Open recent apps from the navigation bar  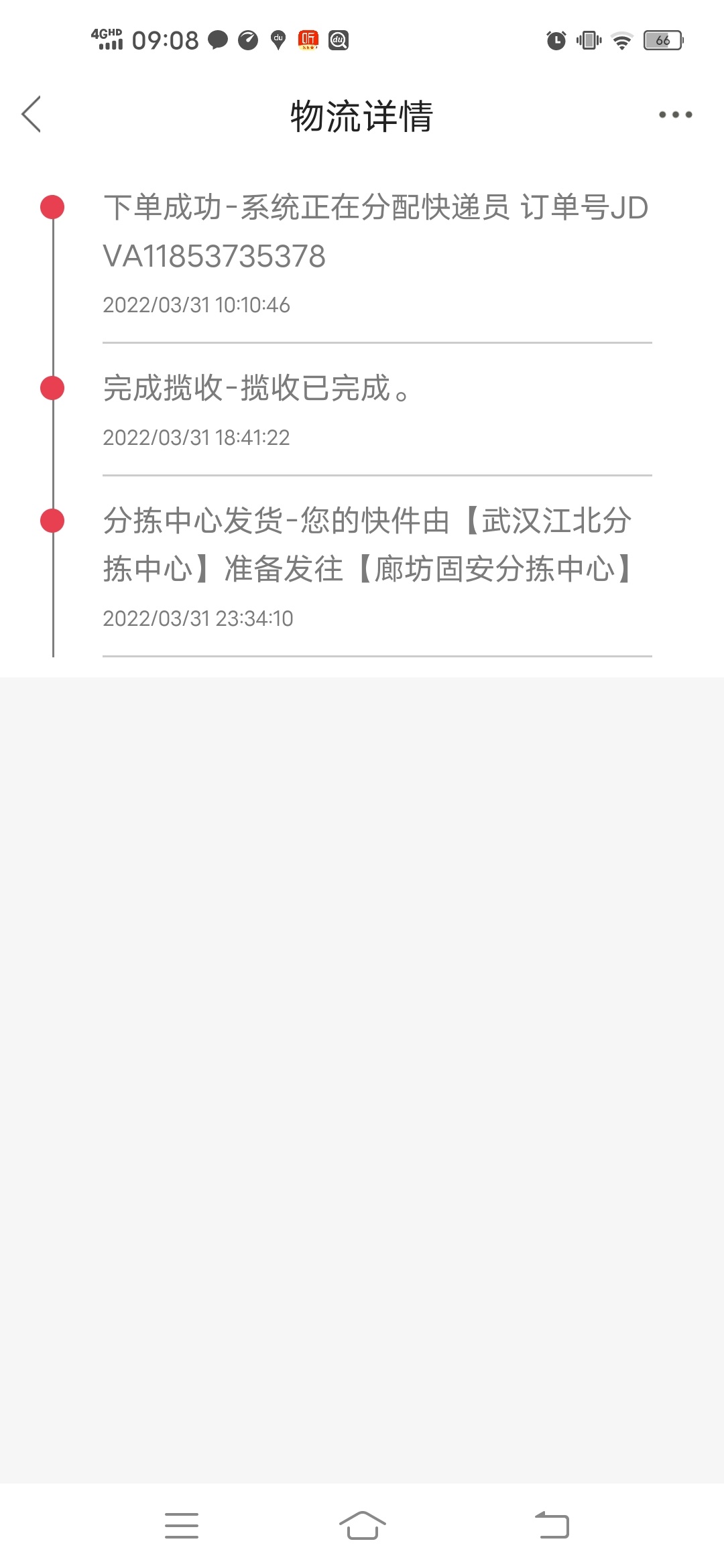[x=182, y=1526]
